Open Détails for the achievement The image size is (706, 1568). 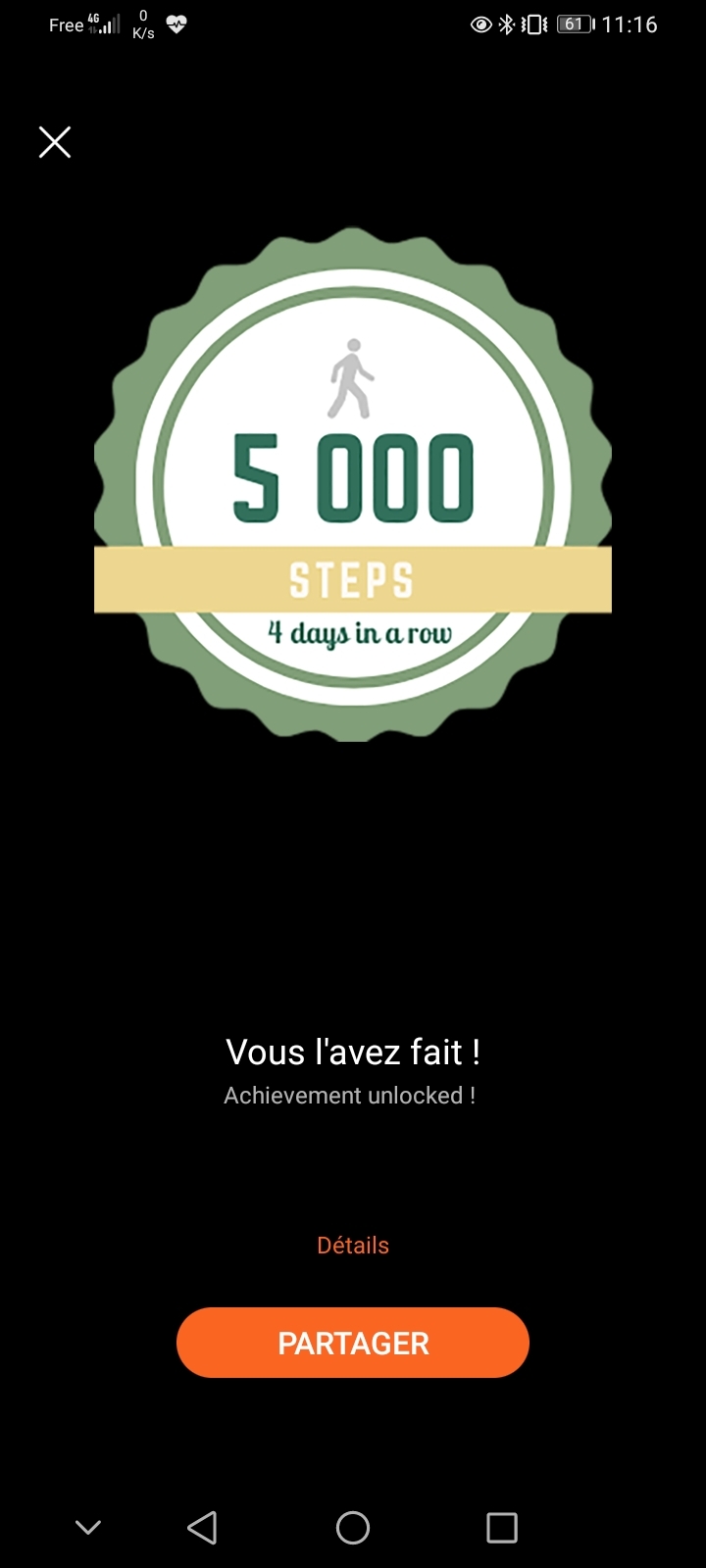(x=352, y=1245)
